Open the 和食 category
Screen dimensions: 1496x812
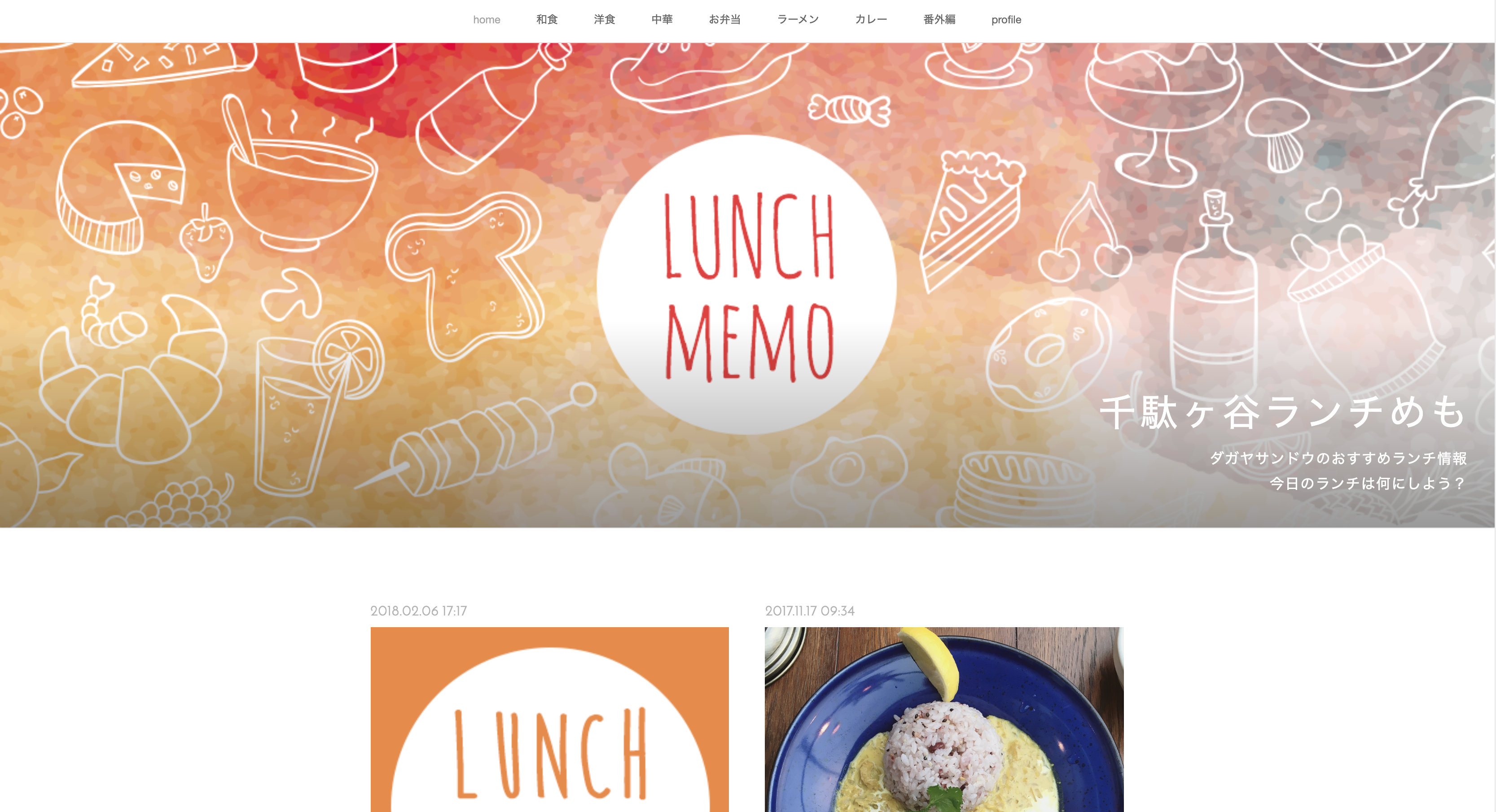tap(547, 20)
